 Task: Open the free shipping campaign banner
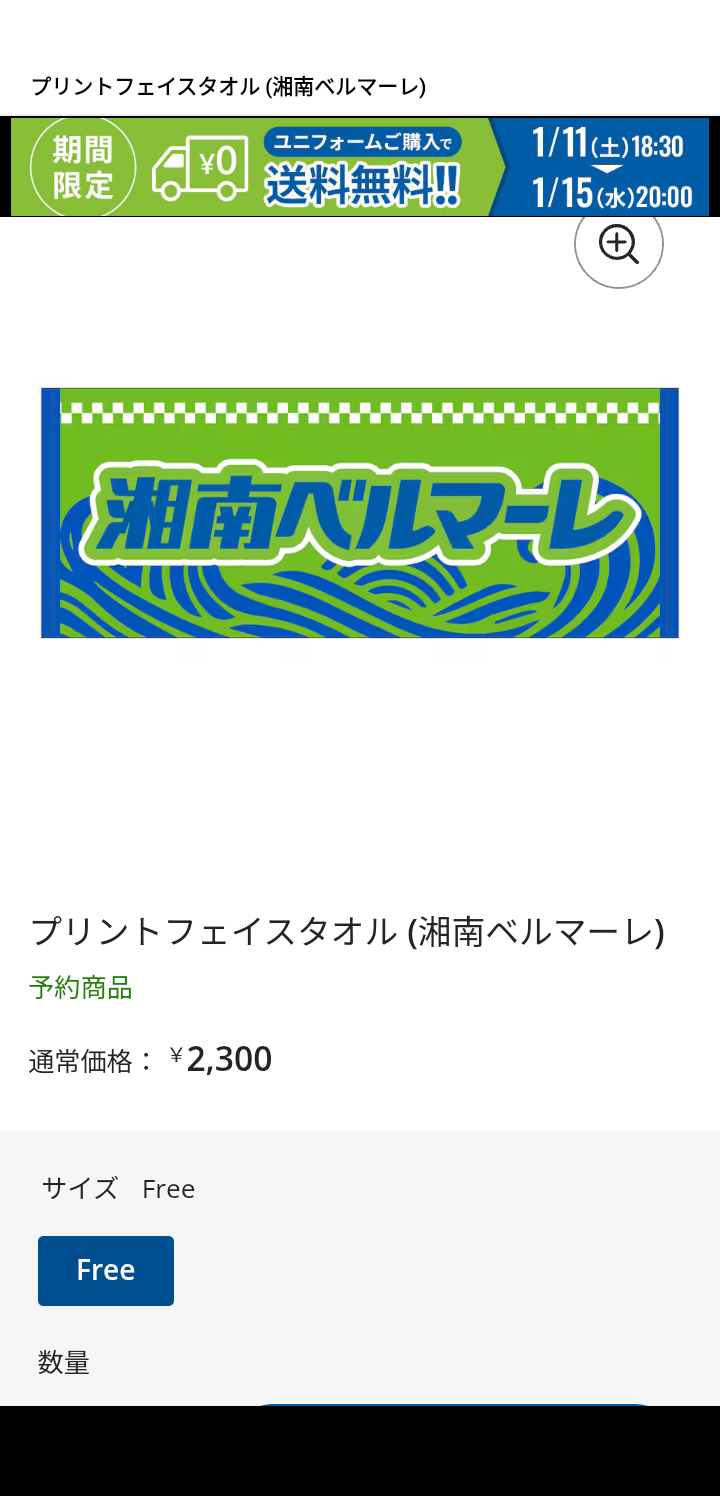360,167
